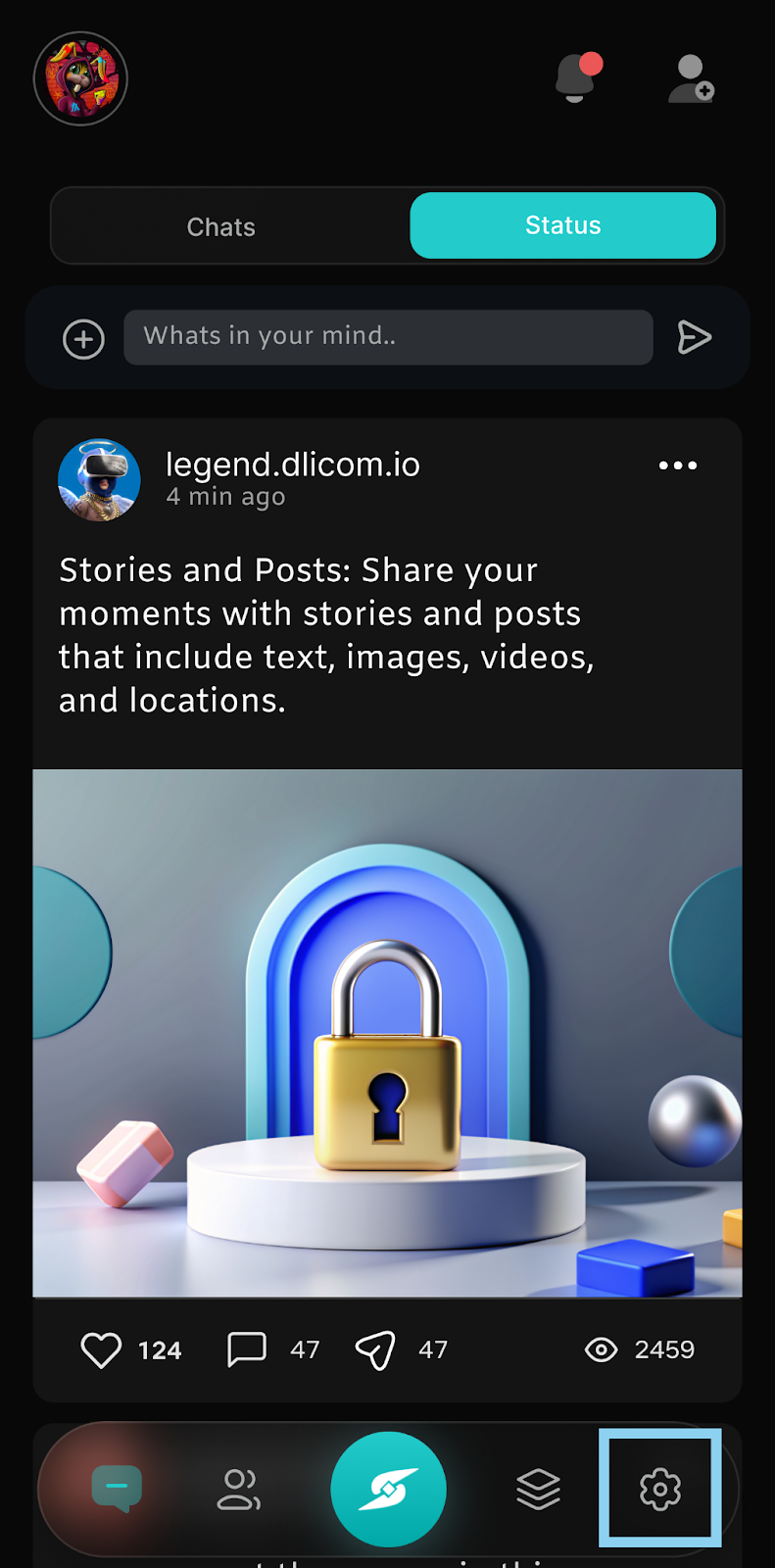Open the chat bubble navigation item
This screenshot has width=775, height=1568.
tap(117, 1489)
